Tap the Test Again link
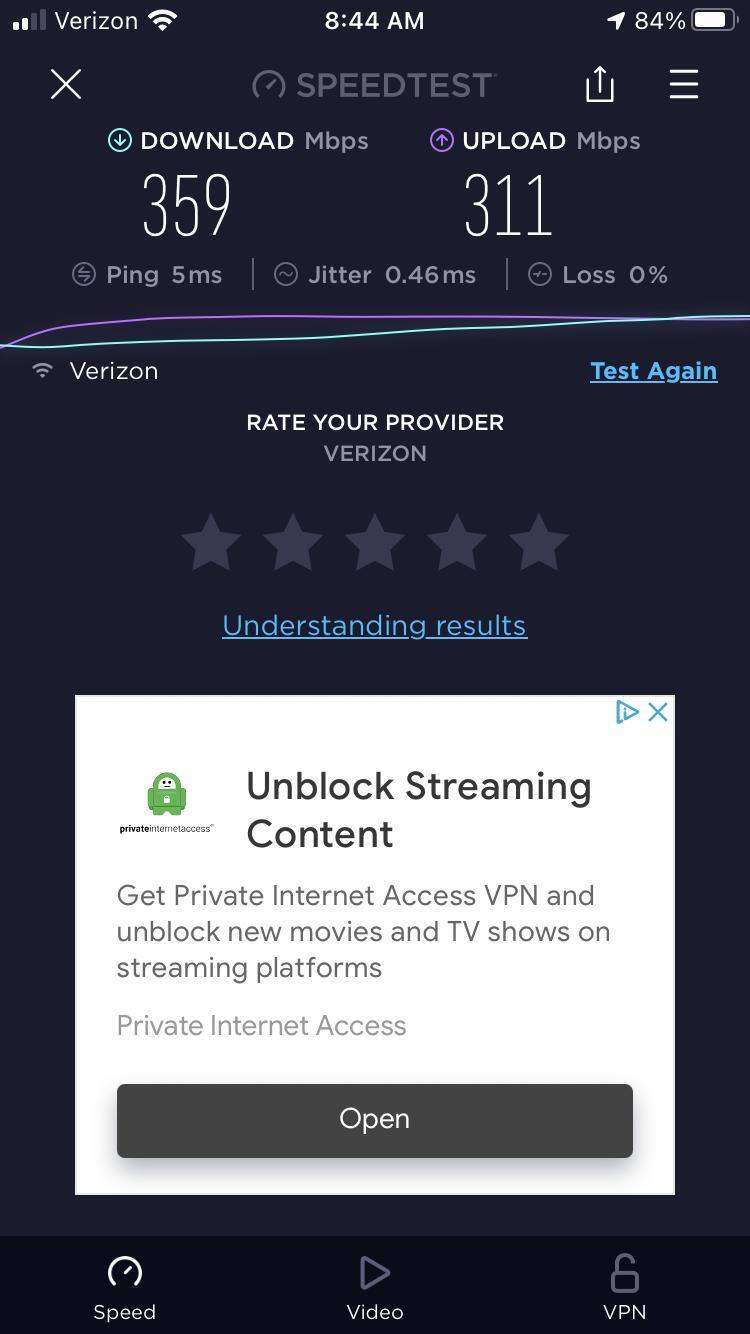The image size is (750, 1334). tap(653, 371)
